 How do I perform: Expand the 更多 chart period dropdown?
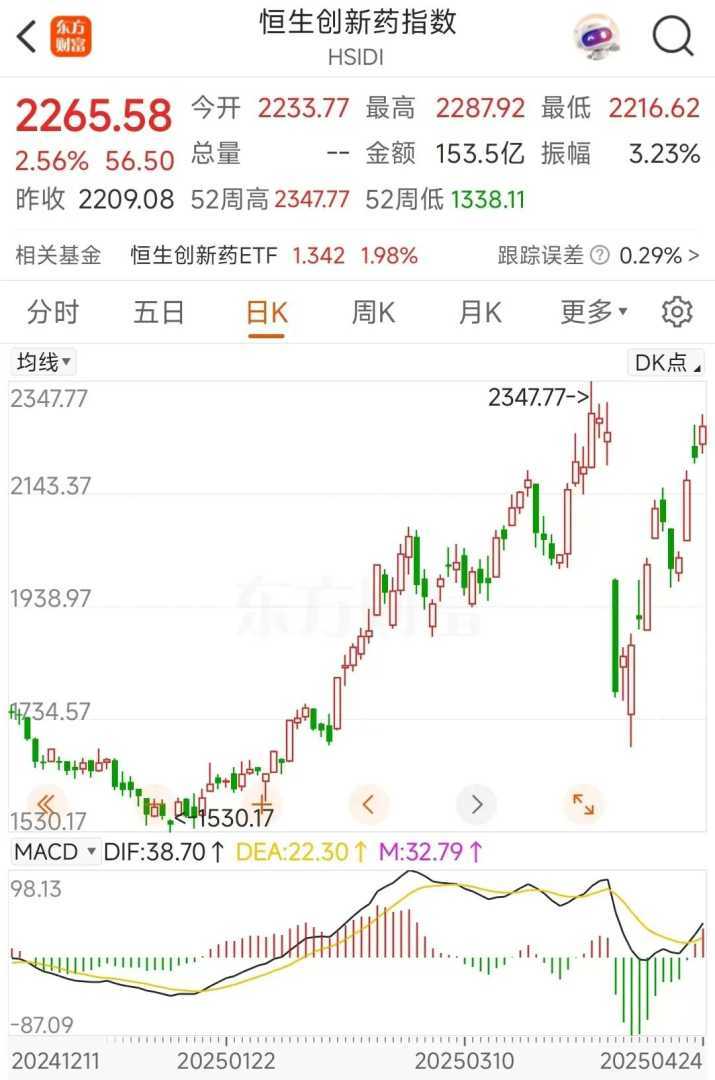tap(593, 312)
